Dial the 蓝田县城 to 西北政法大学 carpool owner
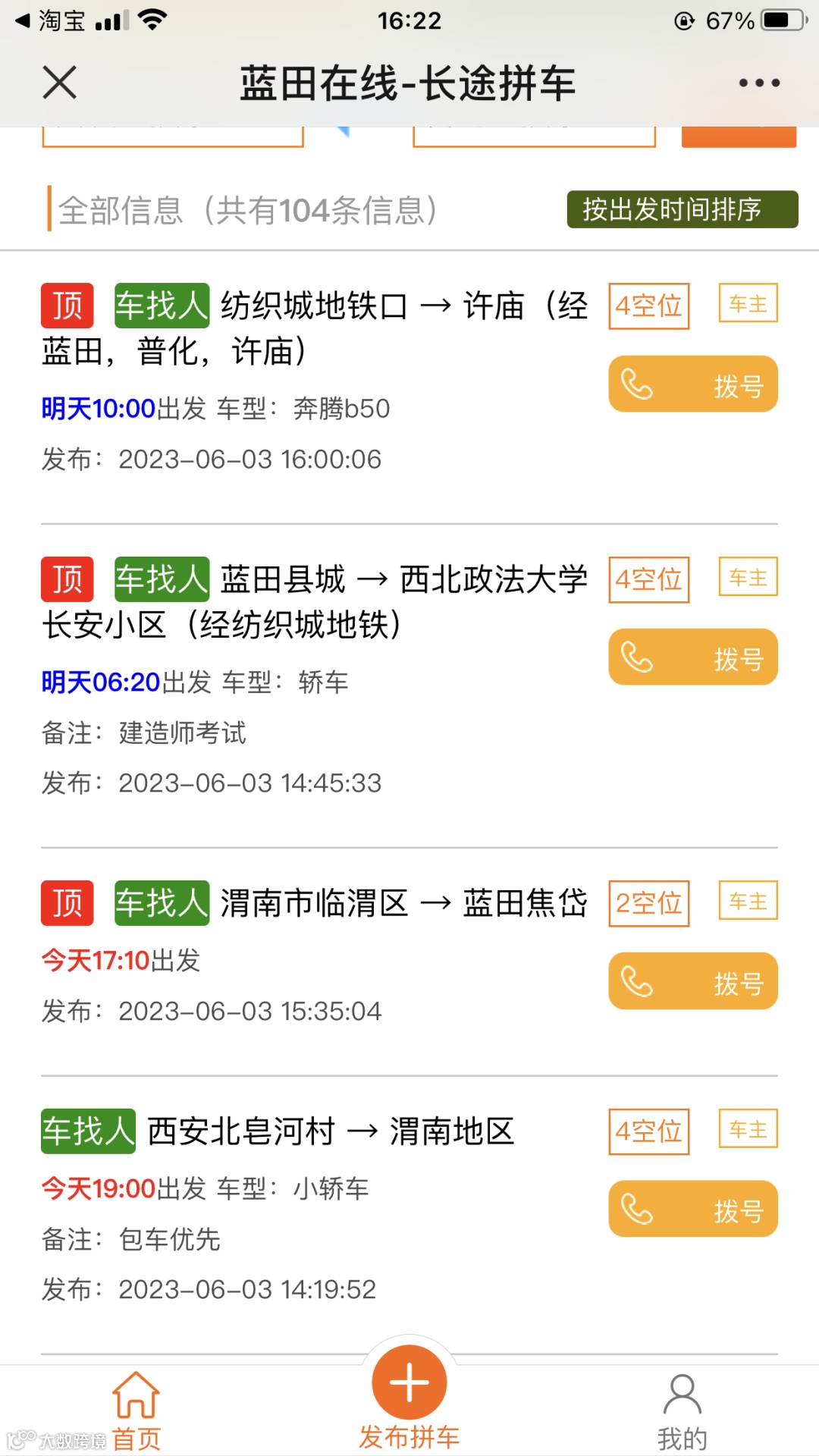 click(692, 657)
